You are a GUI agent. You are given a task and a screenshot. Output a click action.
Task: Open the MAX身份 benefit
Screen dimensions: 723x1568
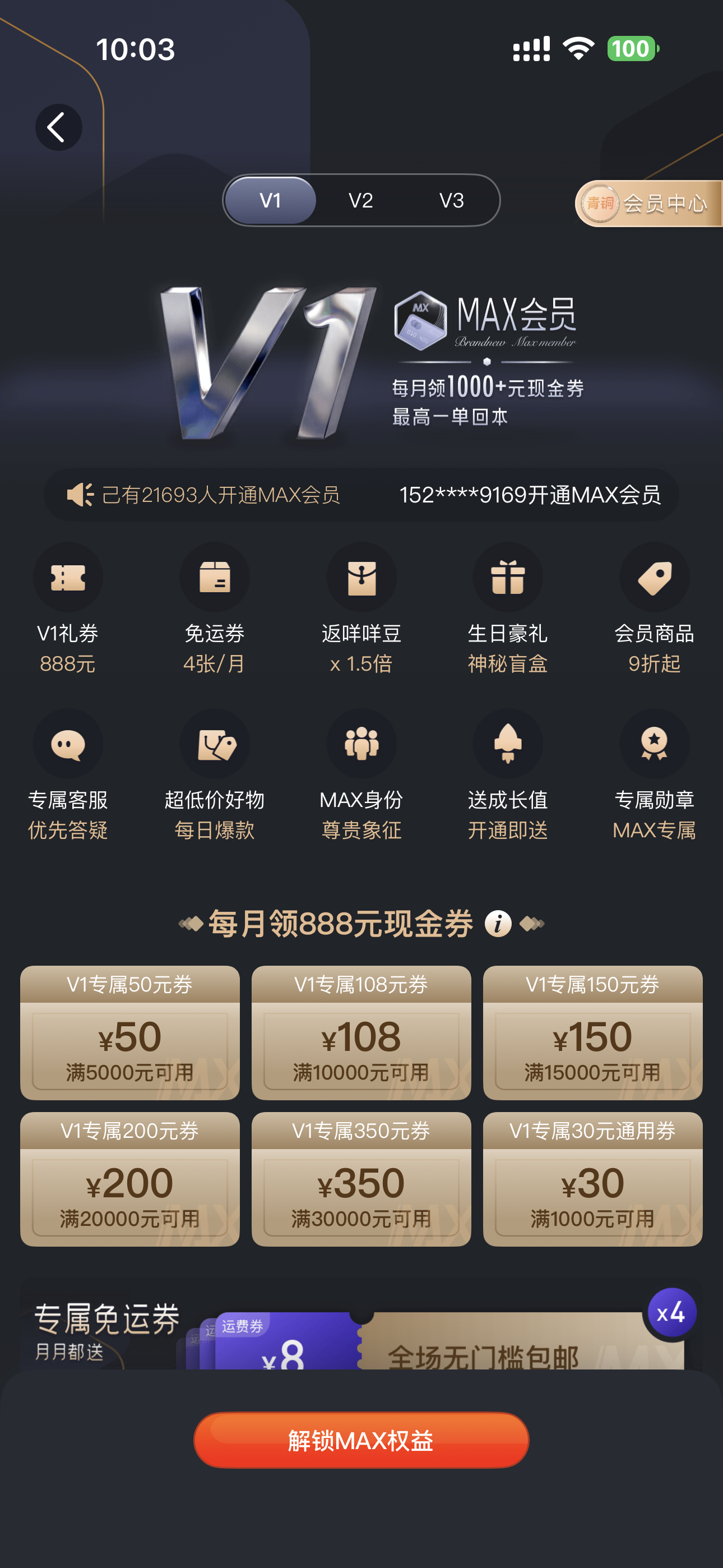click(361, 775)
